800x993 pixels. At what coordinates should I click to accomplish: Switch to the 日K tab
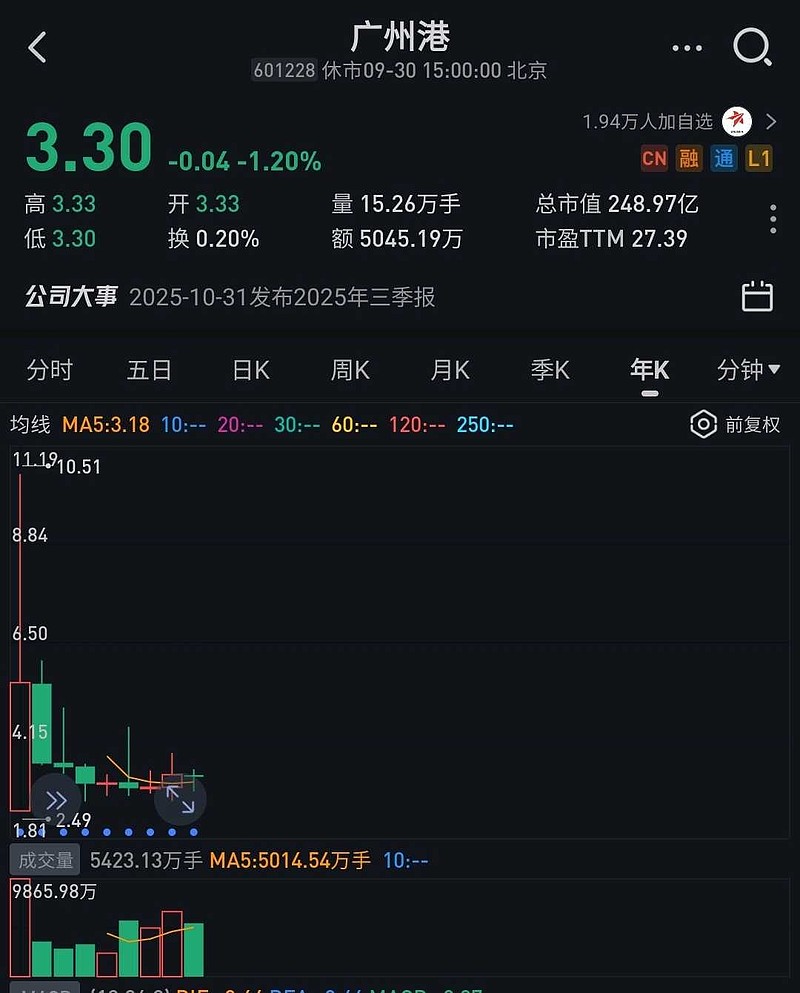250,370
